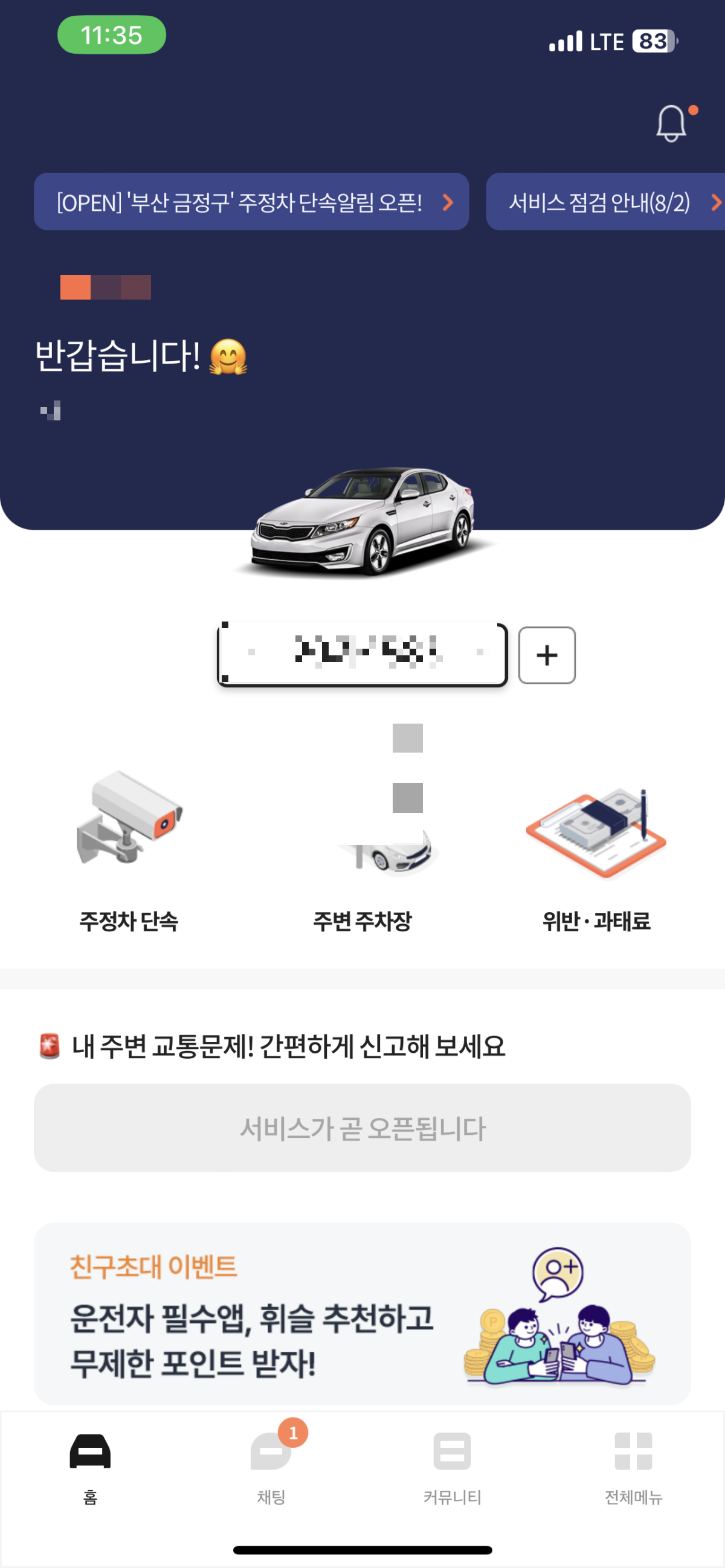The width and height of the screenshot is (725, 1568).
Task: Select the registered license plate card
Action: pos(362,655)
